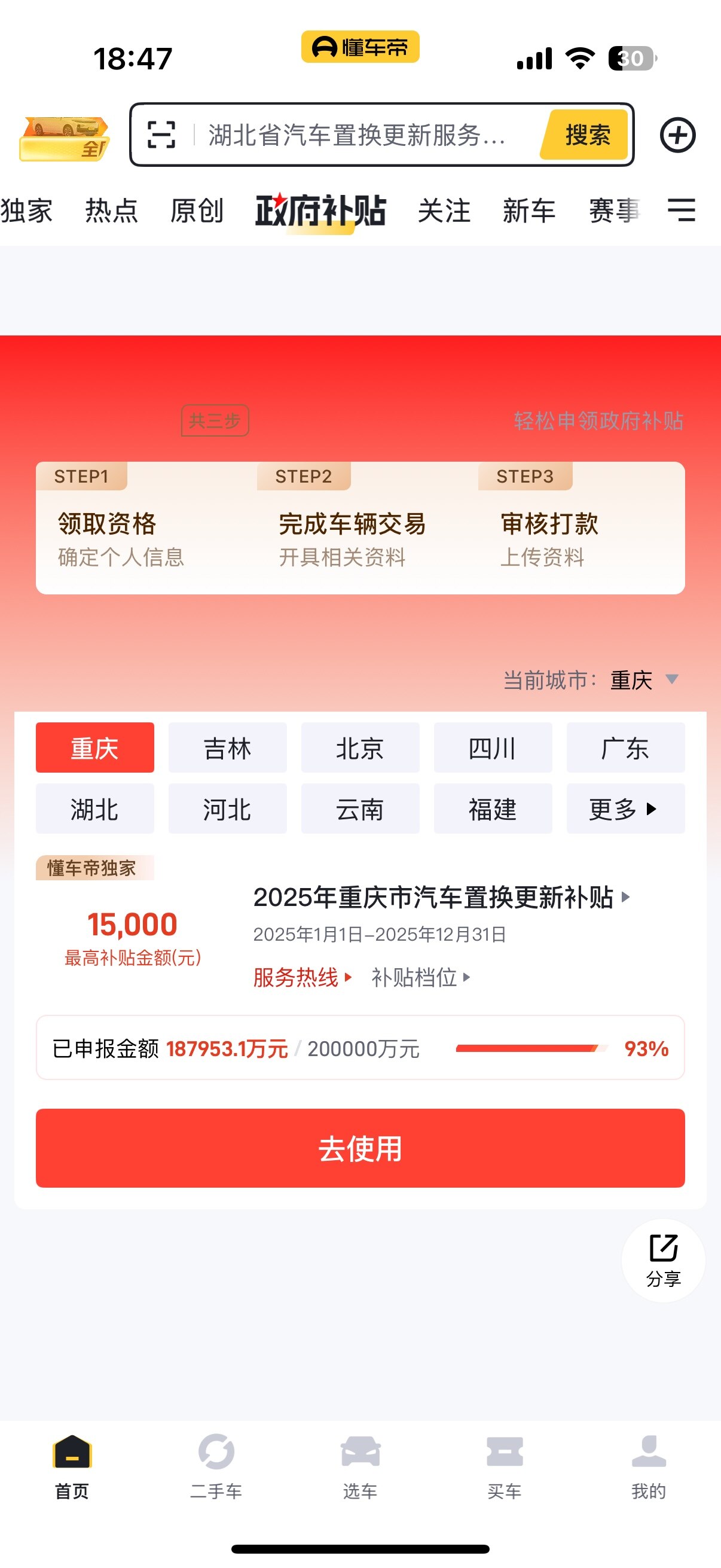This screenshot has width=721, height=1568.
Task: Open the 服务热线 link
Action: coord(302,977)
